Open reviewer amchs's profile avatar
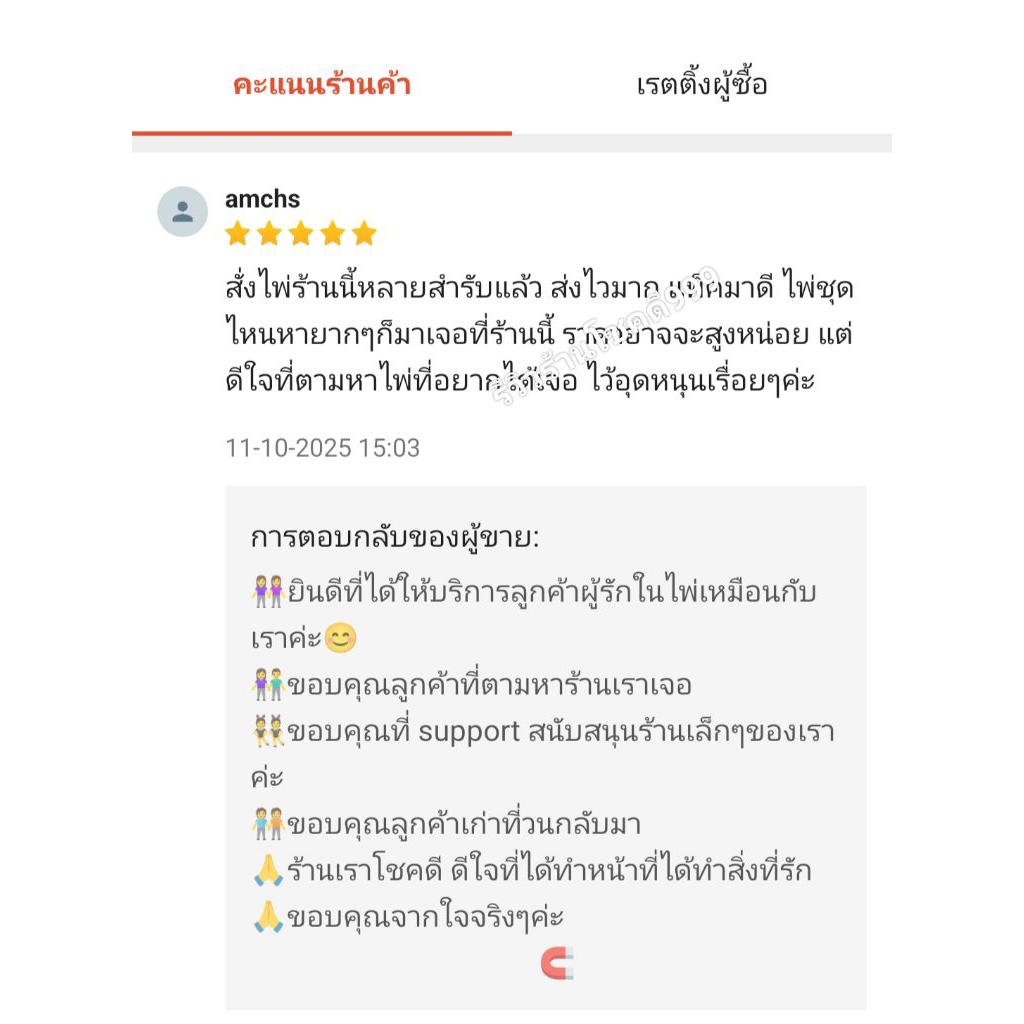 (x=182, y=212)
